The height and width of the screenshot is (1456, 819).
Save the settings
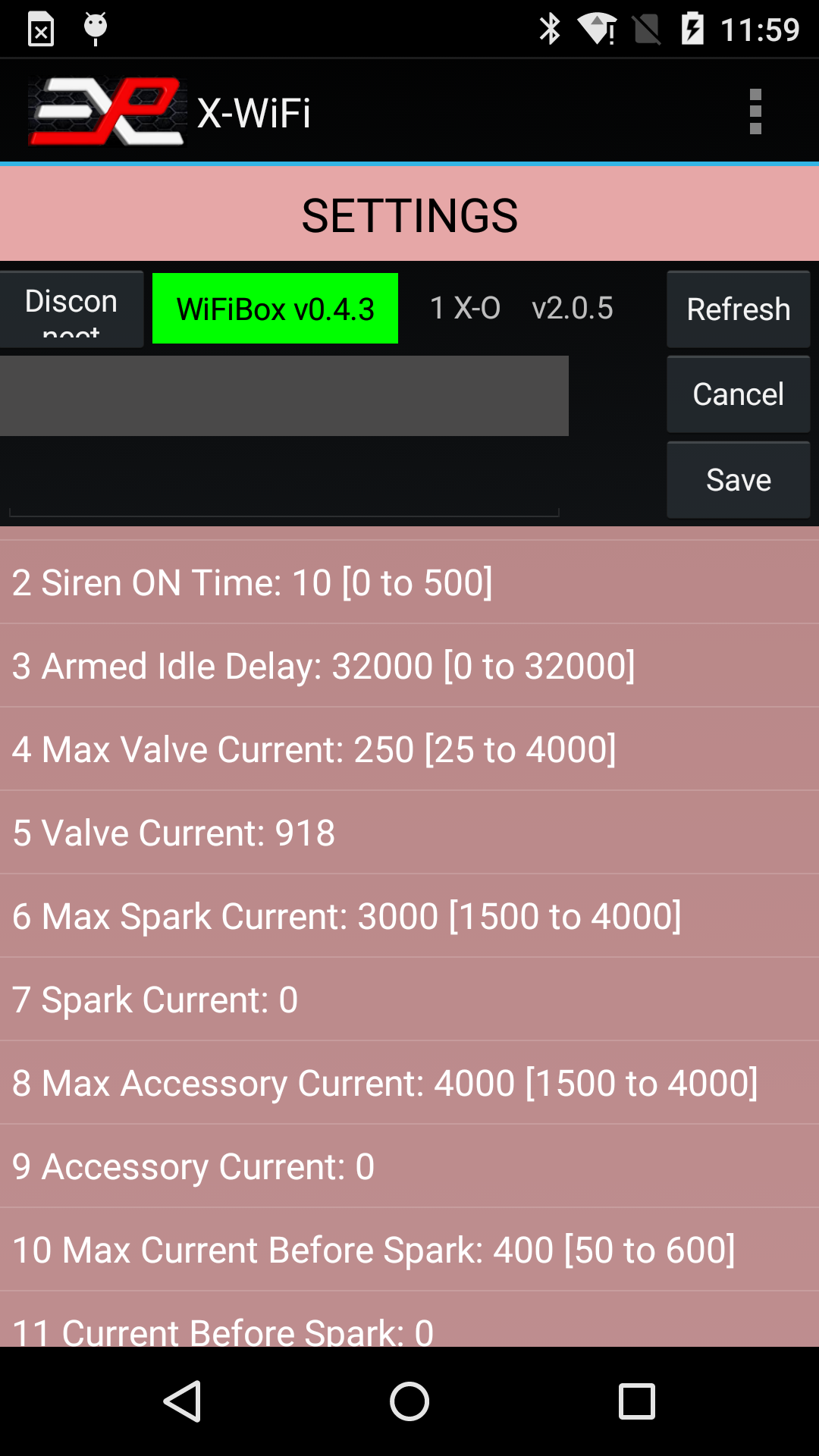(738, 480)
